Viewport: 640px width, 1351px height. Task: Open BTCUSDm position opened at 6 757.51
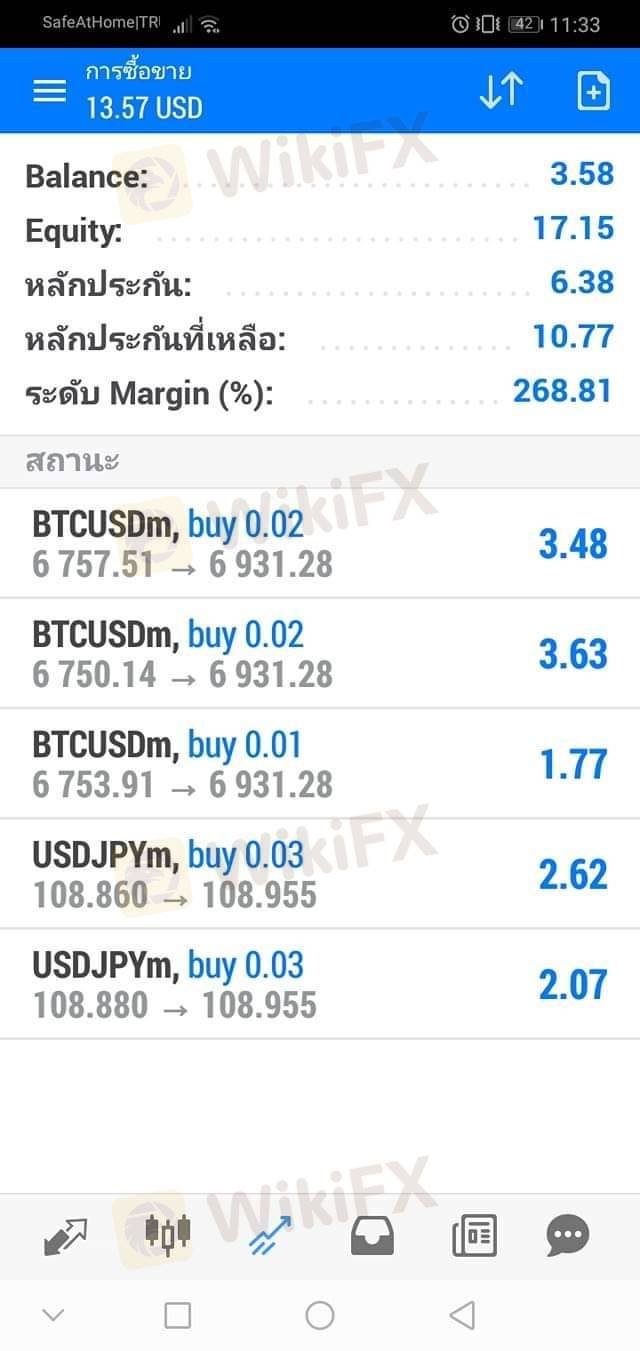point(320,544)
